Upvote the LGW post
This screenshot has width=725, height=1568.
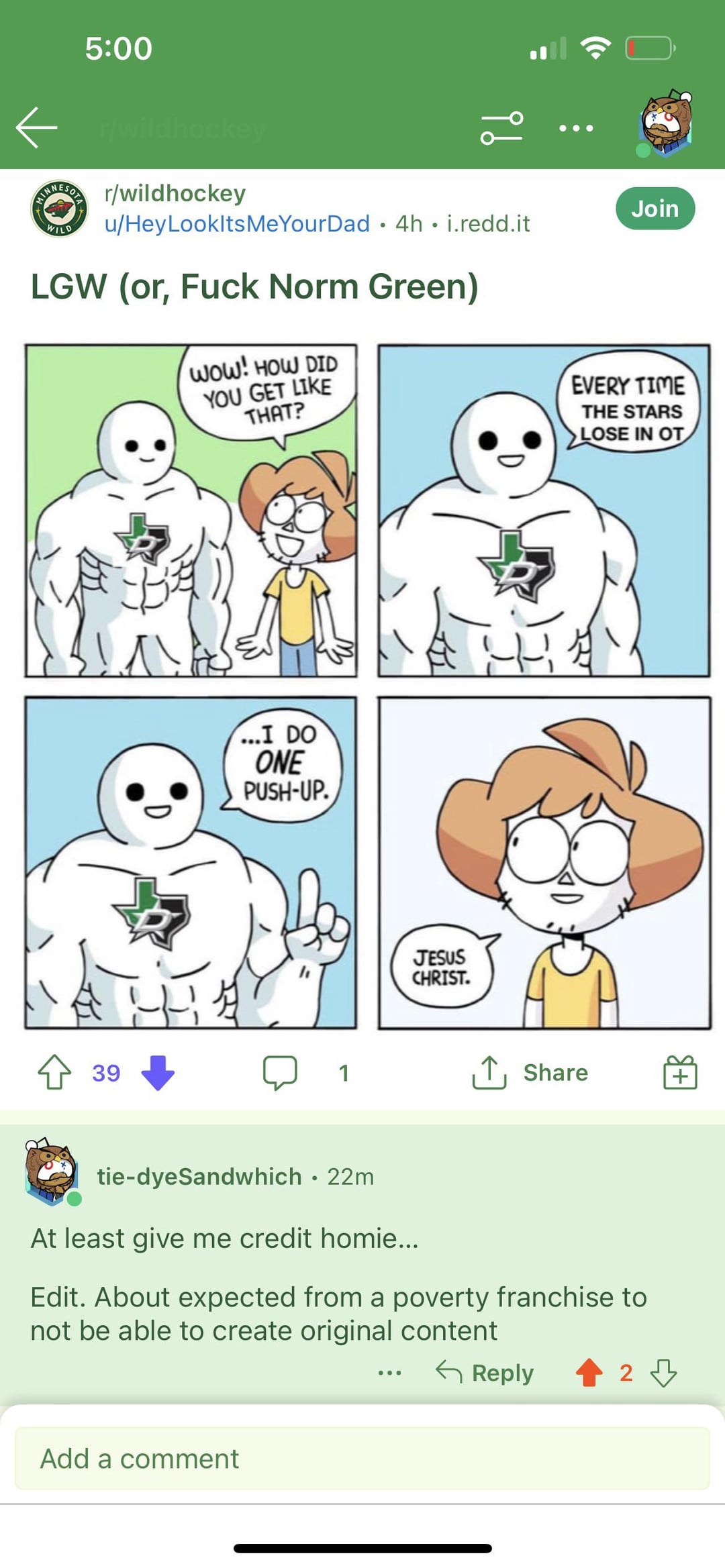tap(54, 1072)
